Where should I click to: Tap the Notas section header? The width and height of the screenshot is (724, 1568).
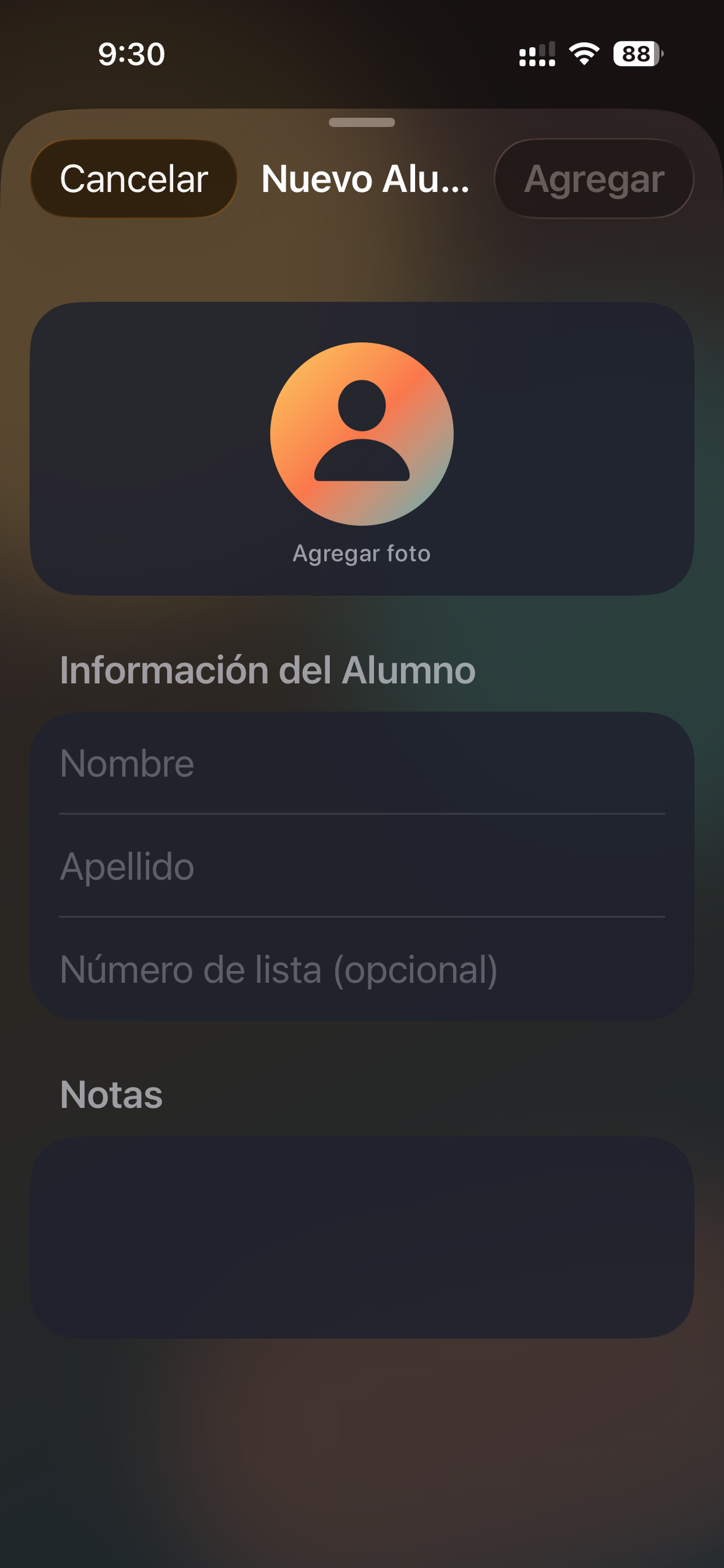[x=111, y=1094]
